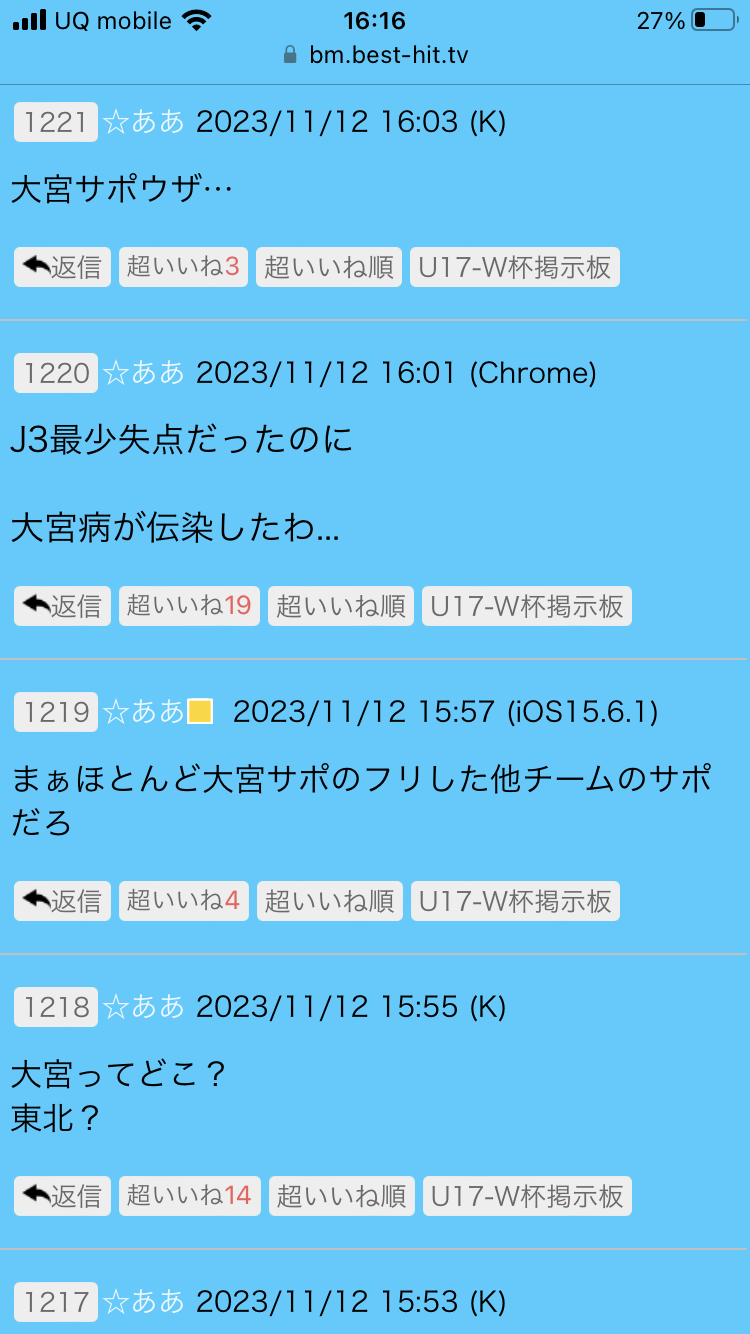Open U17-W杯掲示板 under post 1218
750x1334 pixels.
[x=526, y=1196]
